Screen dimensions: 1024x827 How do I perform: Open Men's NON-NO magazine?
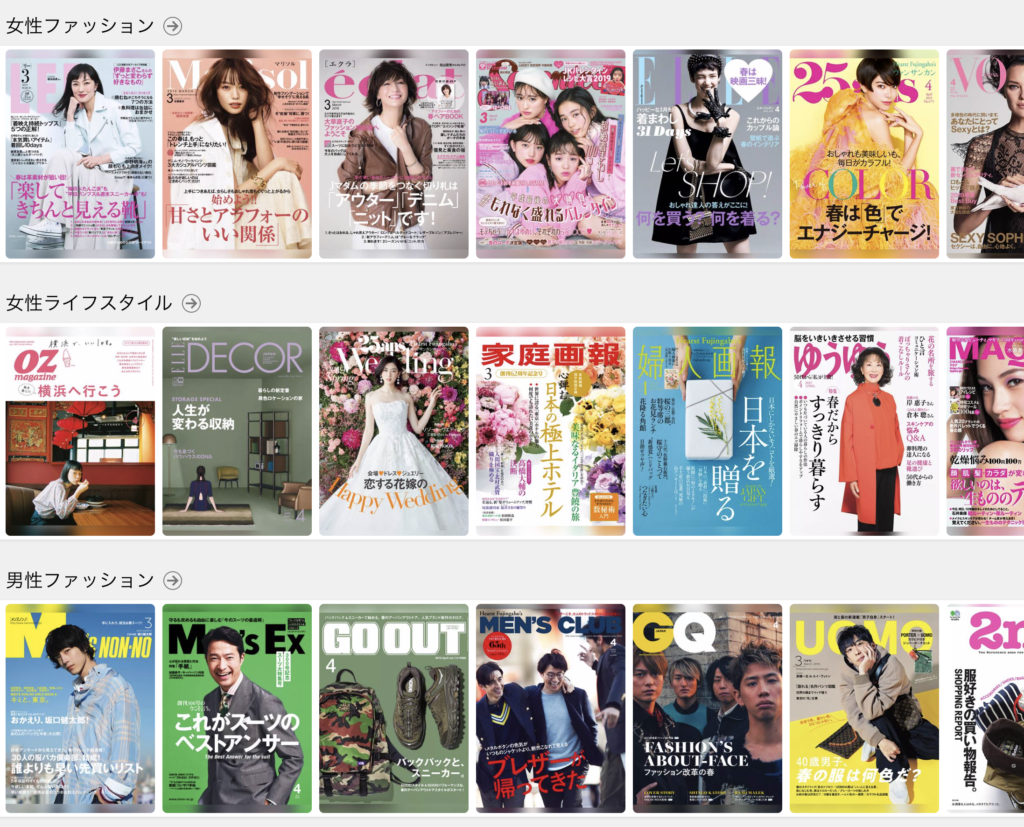click(x=80, y=708)
